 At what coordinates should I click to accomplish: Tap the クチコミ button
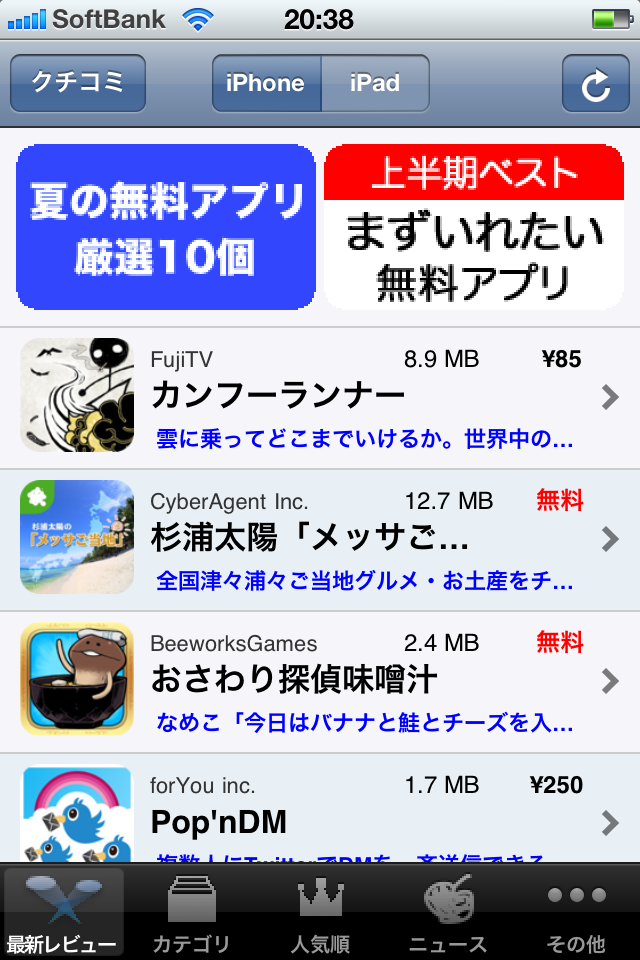(78, 83)
